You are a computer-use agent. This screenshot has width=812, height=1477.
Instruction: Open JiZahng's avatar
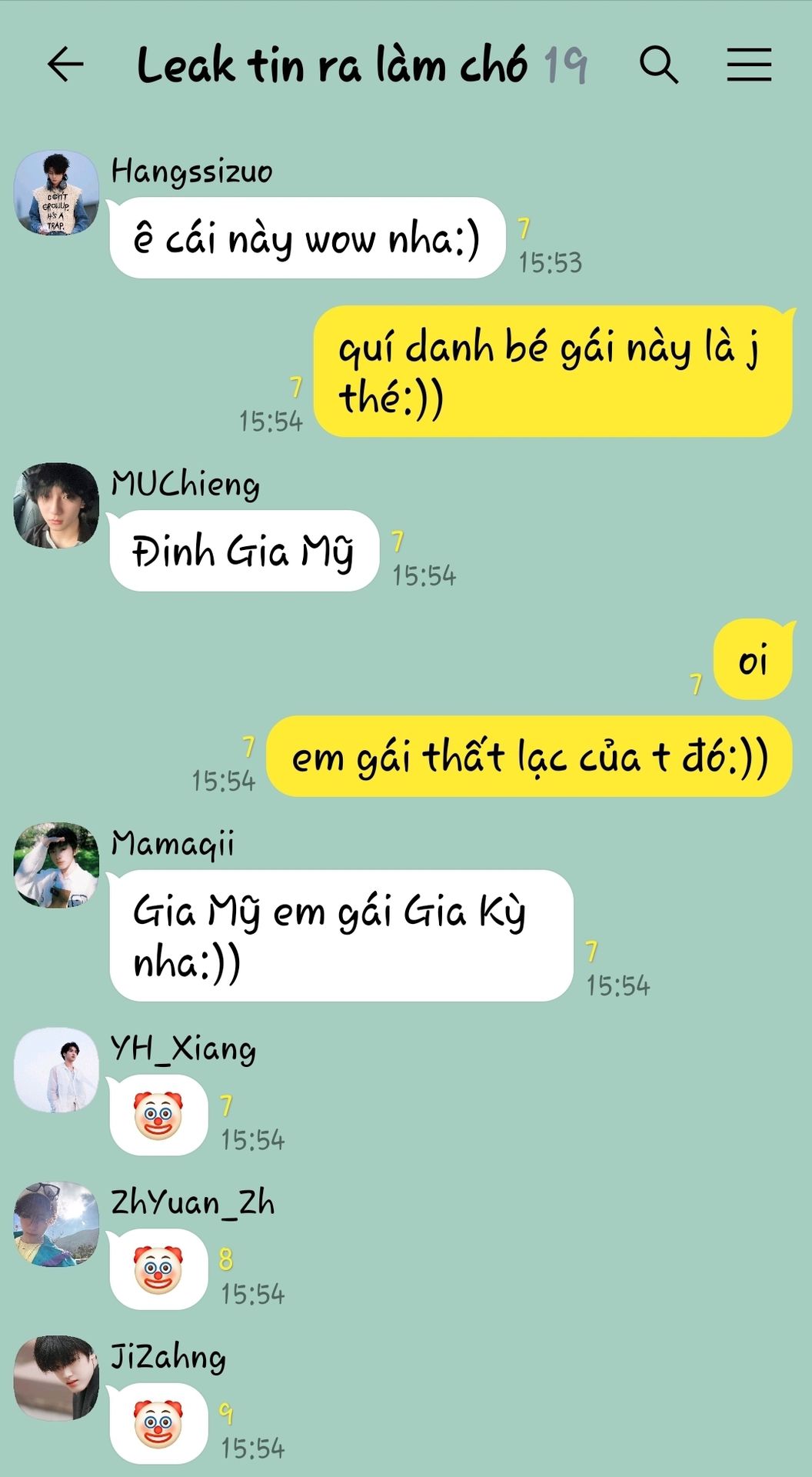(56, 1378)
